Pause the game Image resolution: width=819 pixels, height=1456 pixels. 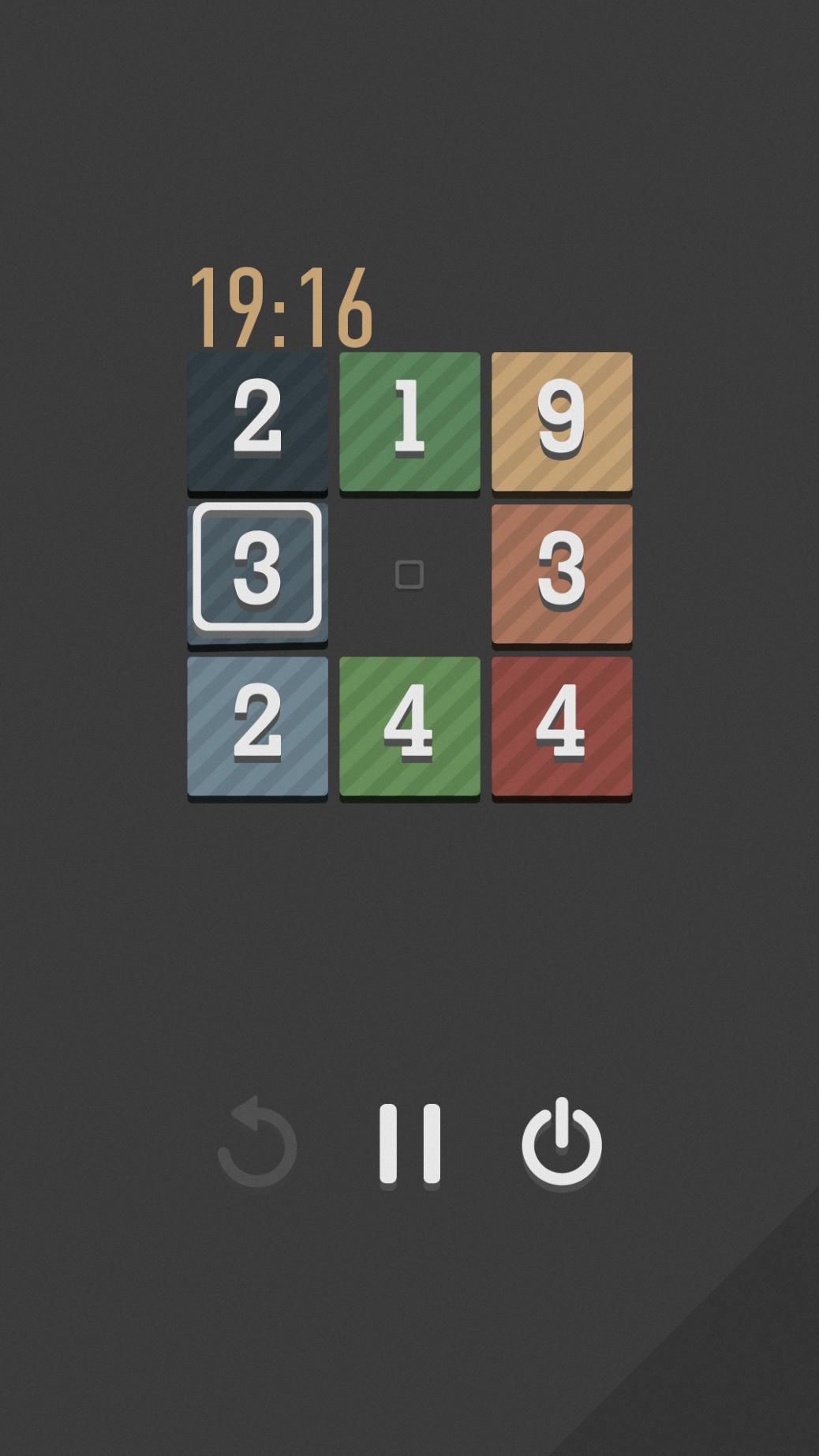409,1143
